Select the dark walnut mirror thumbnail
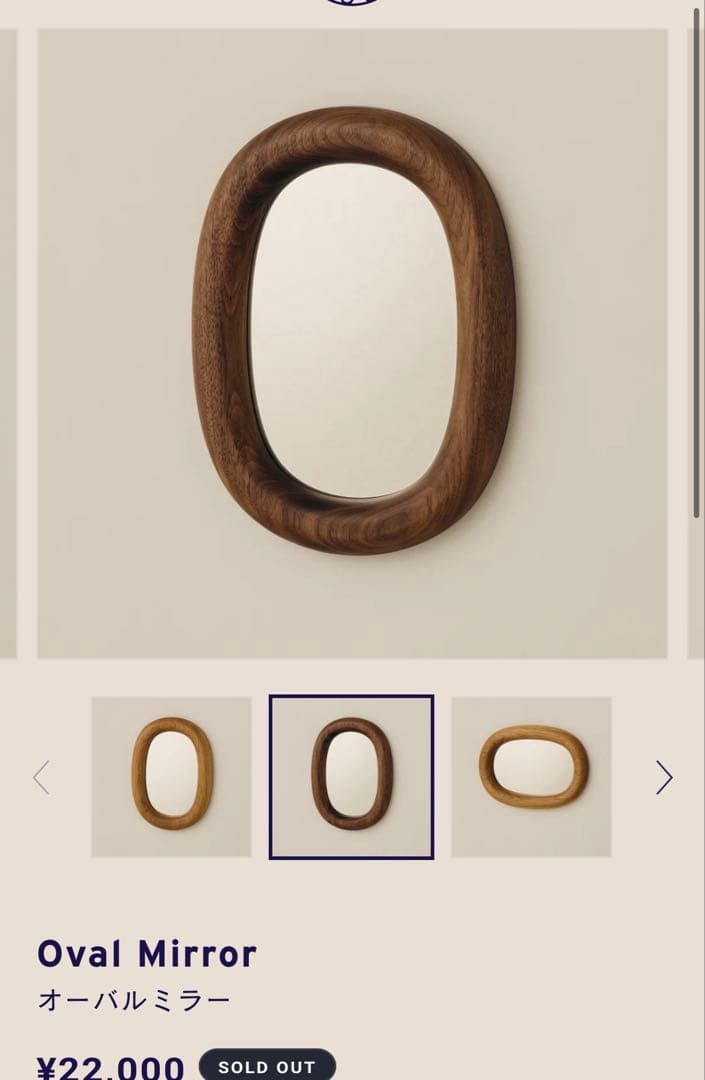This screenshot has width=705, height=1080. pyautogui.click(x=351, y=777)
